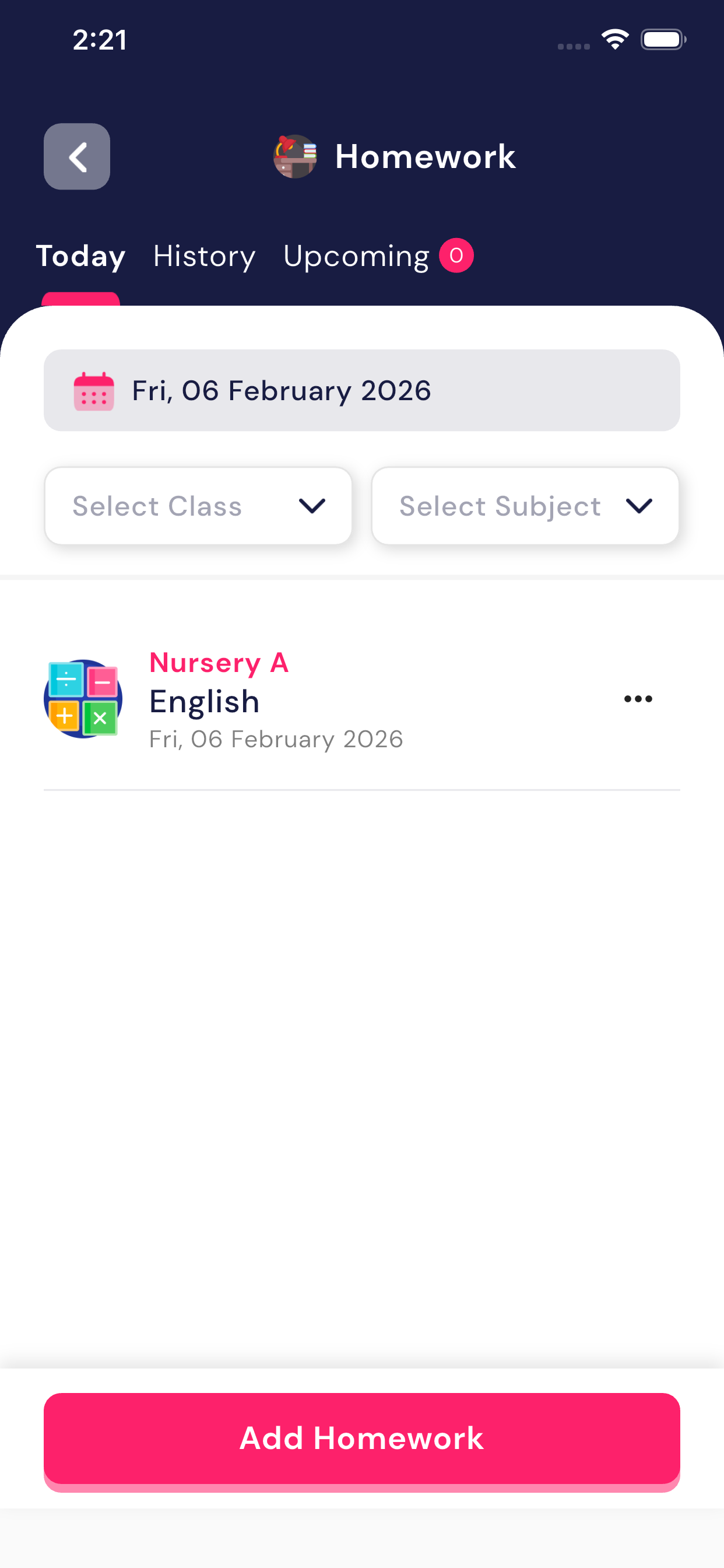724x1568 pixels.
Task: Open the date picker for 06 February
Action: [361, 390]
